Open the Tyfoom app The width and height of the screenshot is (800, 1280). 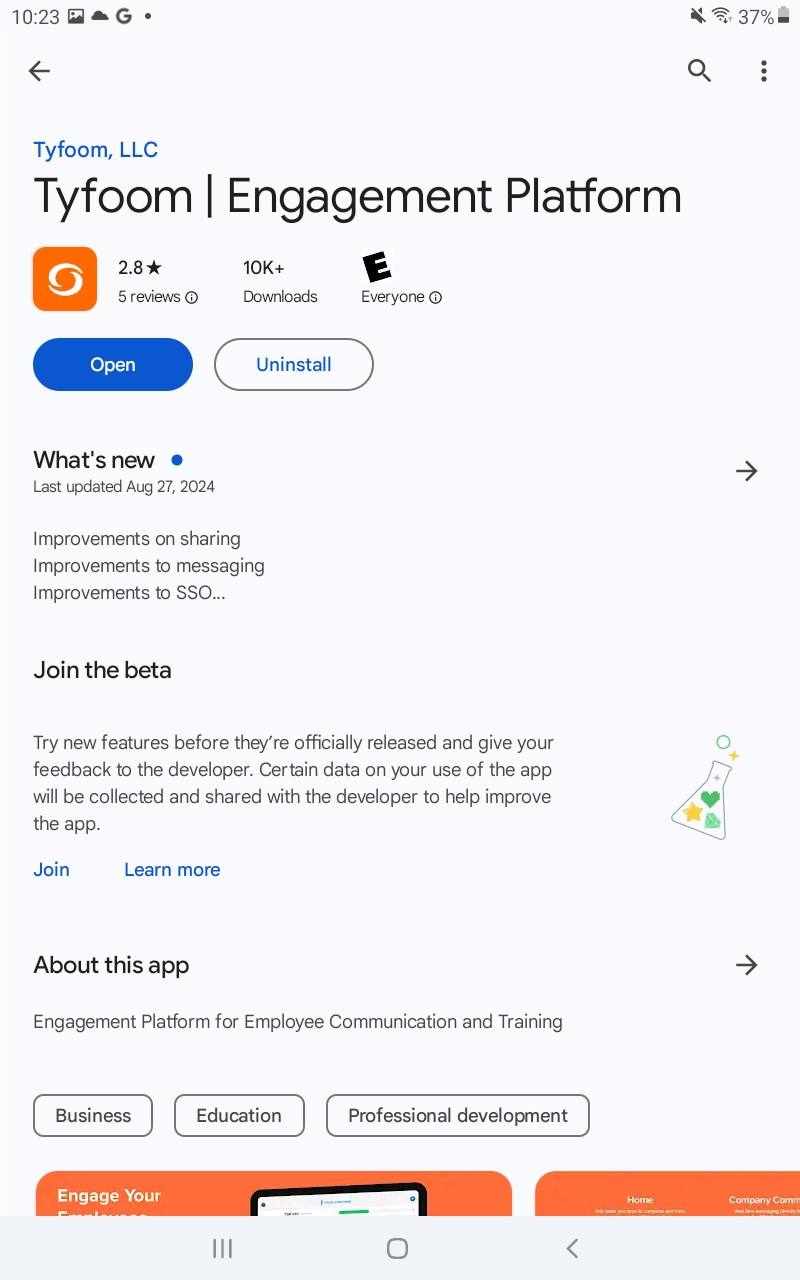pyautogui.click(x=113, y=365)
